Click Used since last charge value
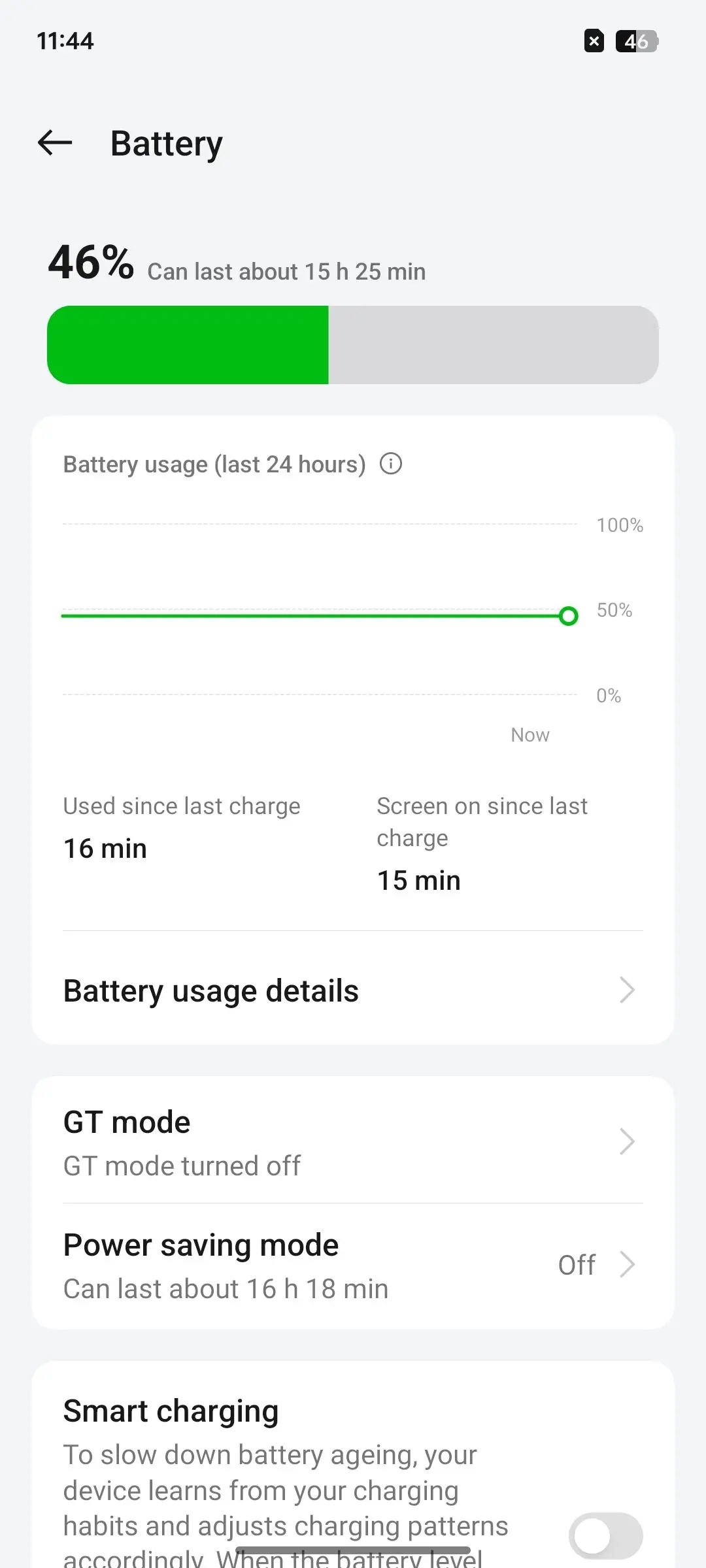The height and width of the screenshot is (1568, 706). click(105, 847)
